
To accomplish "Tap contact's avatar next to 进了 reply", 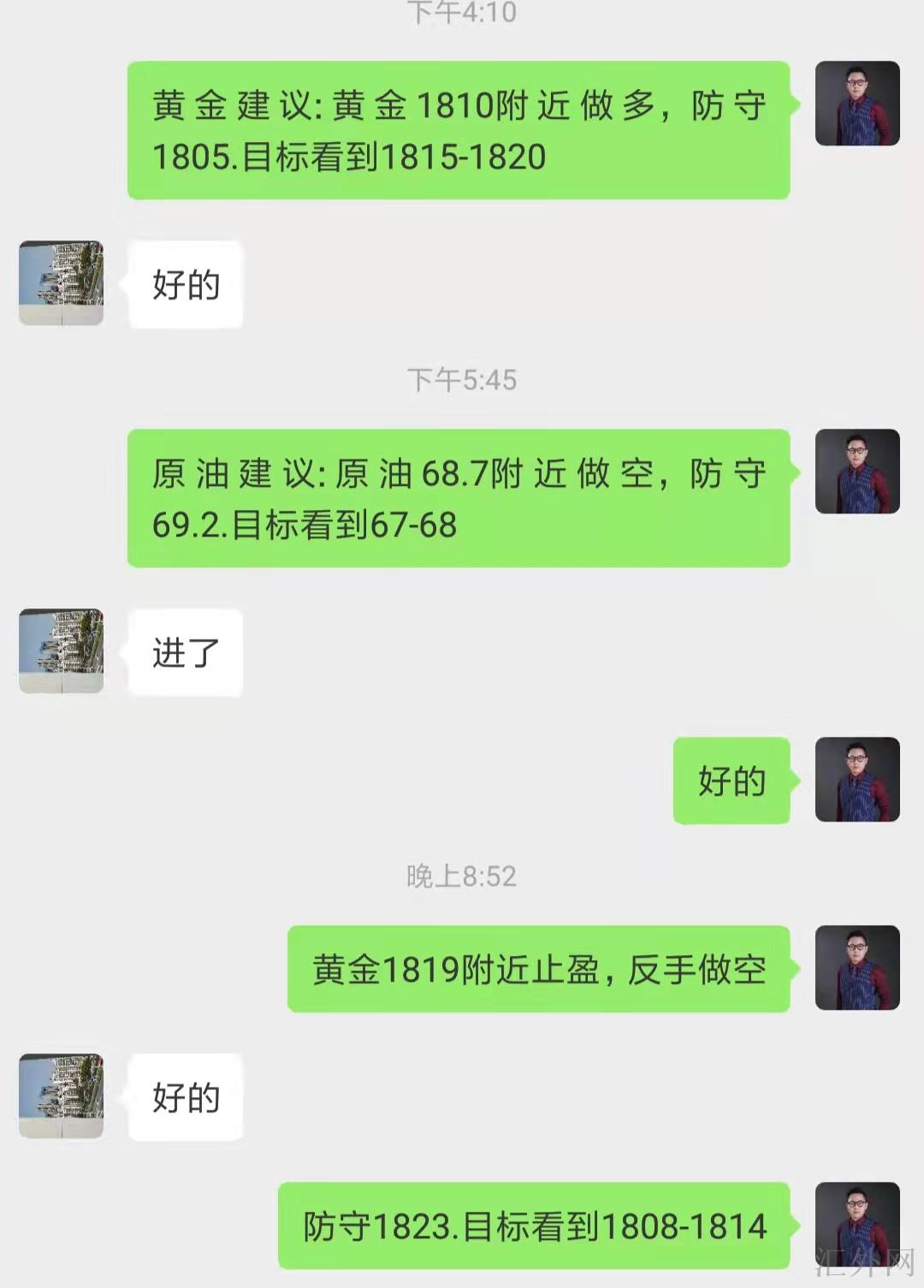I will click(x=61, y=650).
